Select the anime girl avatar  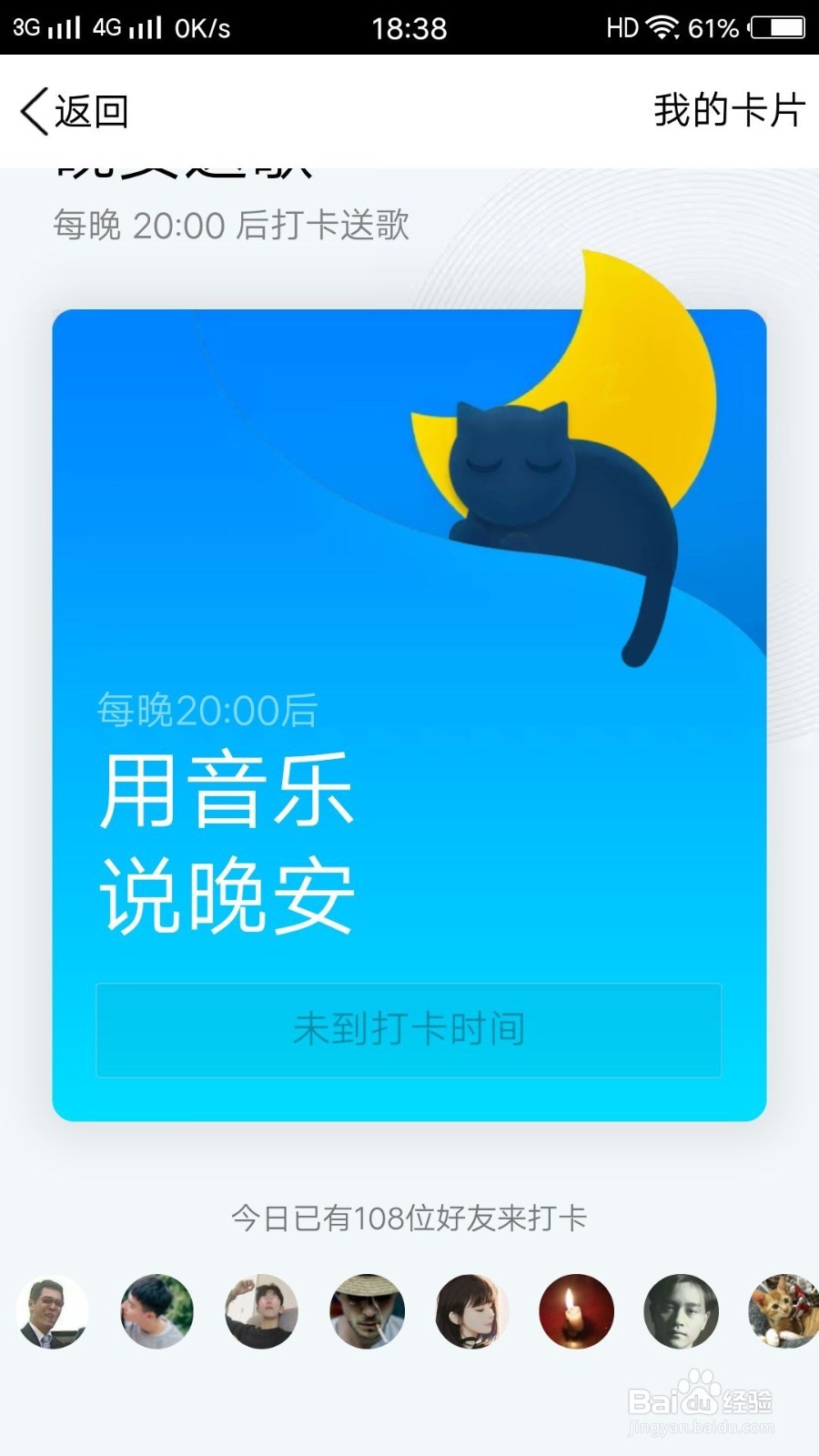[470, 1310]
